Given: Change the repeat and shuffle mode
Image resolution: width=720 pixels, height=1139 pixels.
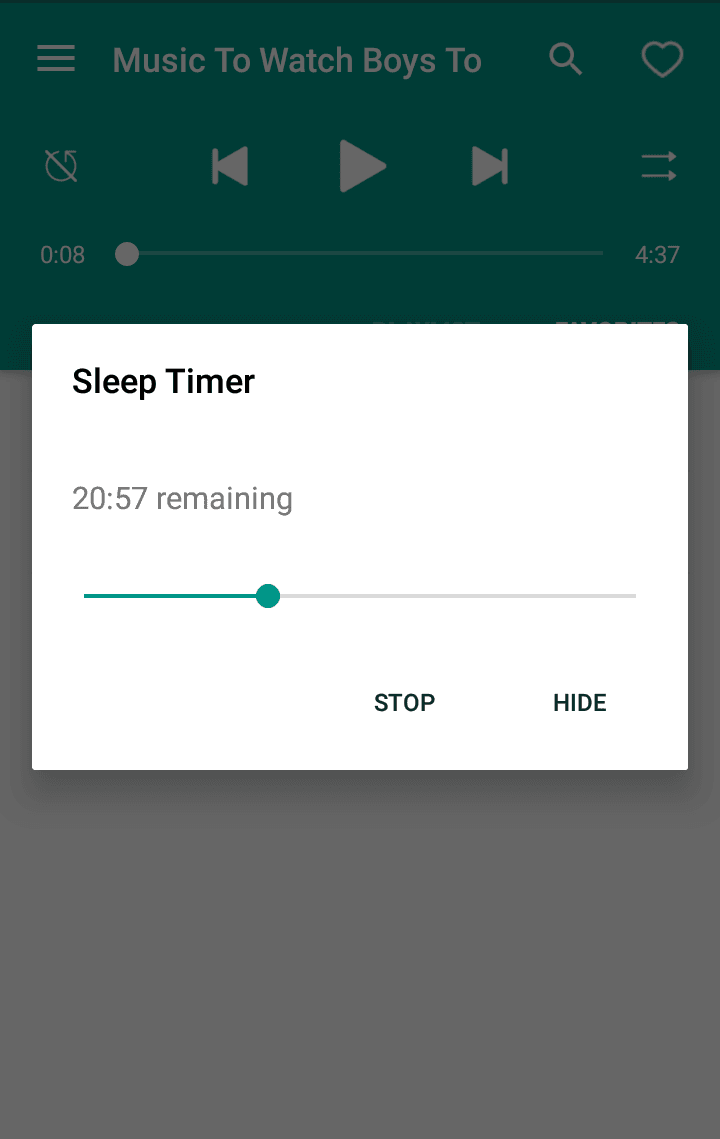Looking at the screenshot, I should coord(659,166).
